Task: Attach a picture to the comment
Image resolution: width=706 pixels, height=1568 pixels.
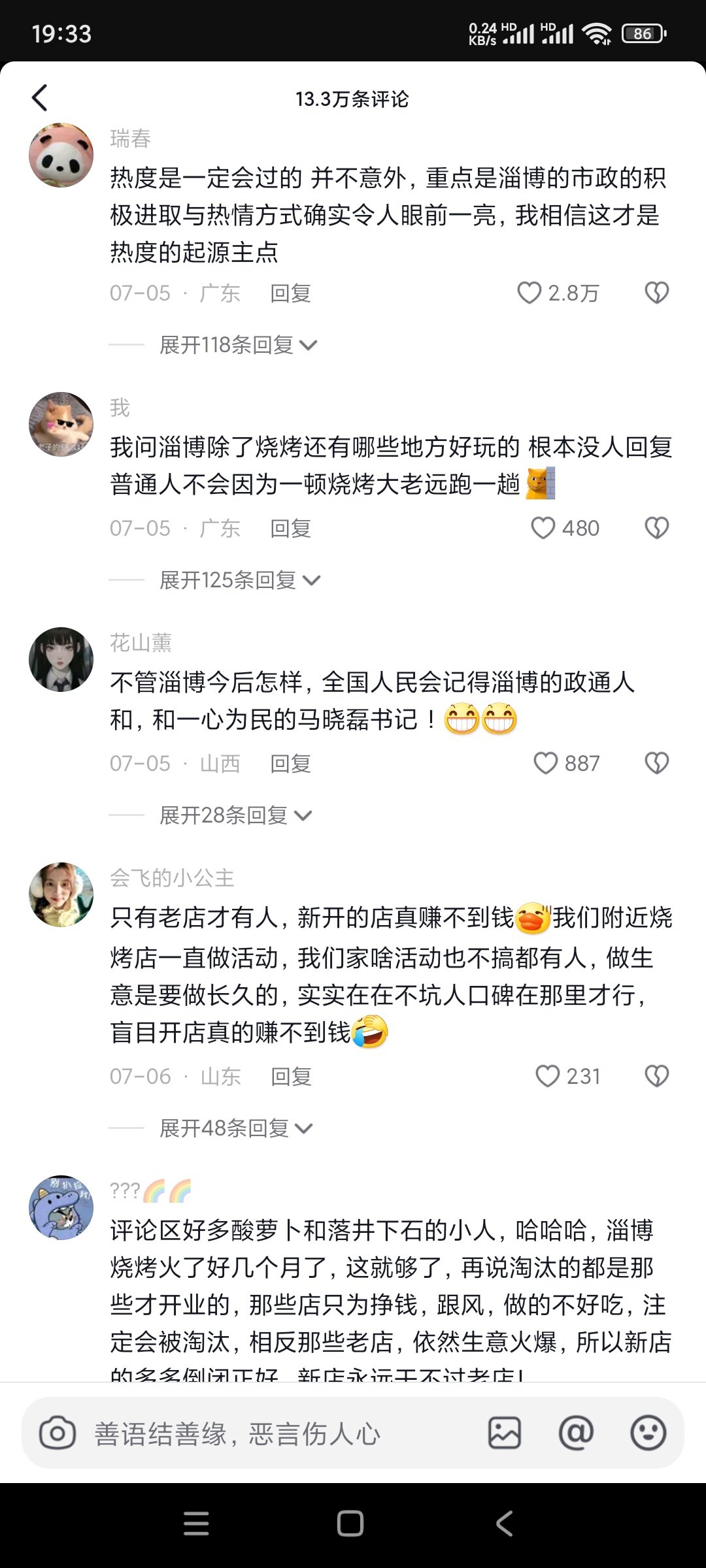Action: click(x=505, y=1434)
